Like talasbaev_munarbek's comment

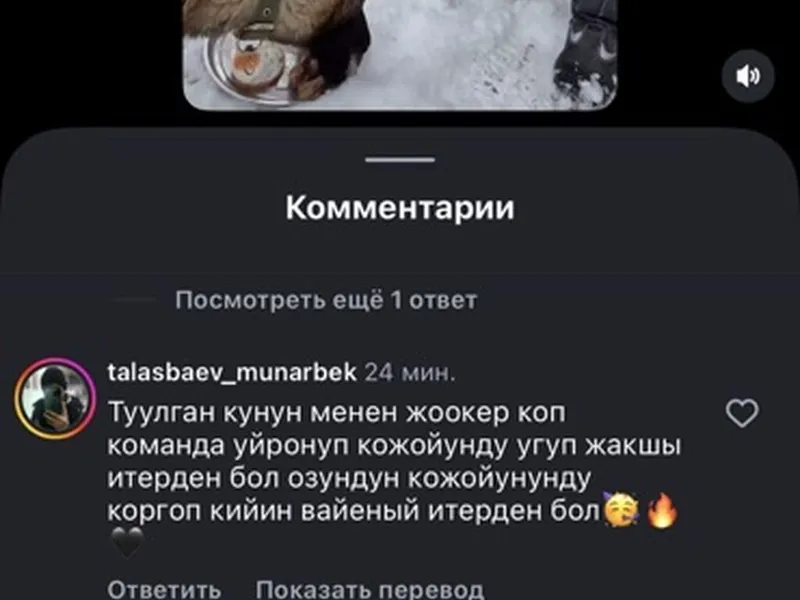pos(742,413)
